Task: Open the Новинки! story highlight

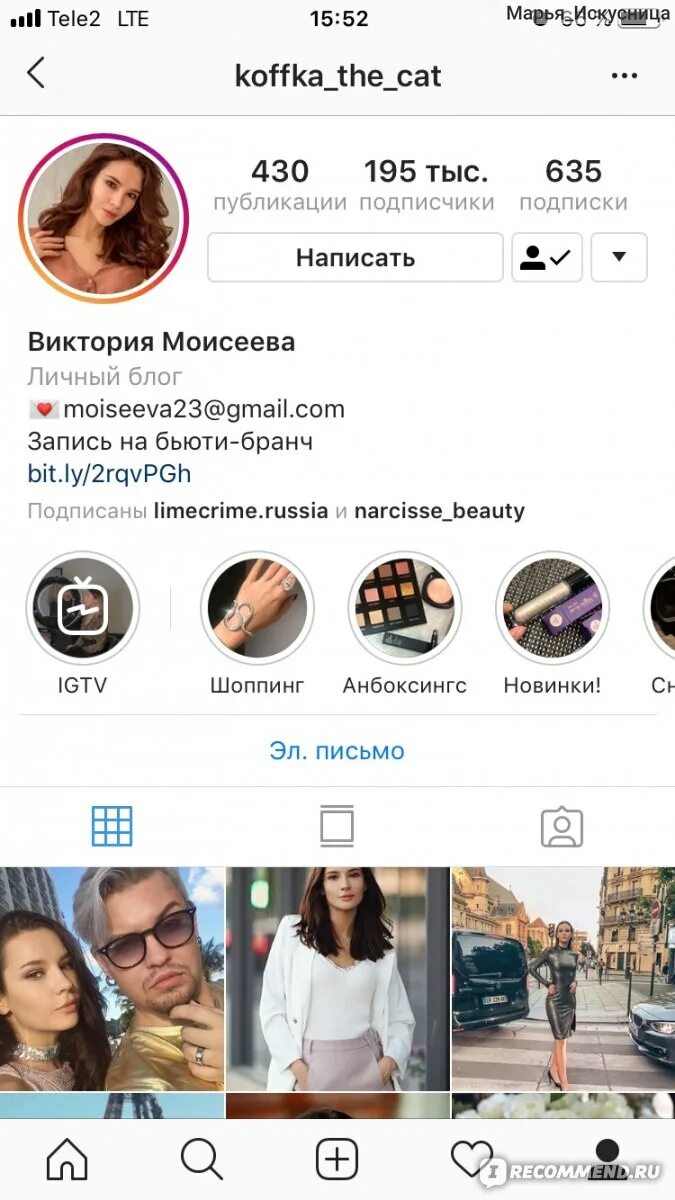Action: [x=552, y=608]
